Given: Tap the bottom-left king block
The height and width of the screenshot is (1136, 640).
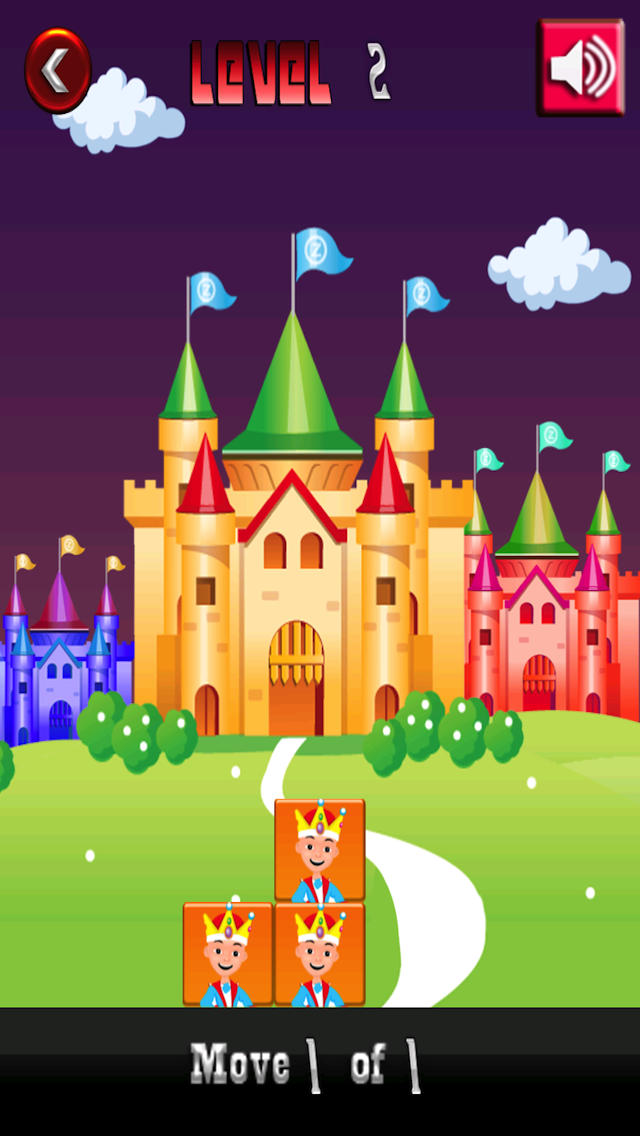Looking at the screenshot, I should [228, 954].
